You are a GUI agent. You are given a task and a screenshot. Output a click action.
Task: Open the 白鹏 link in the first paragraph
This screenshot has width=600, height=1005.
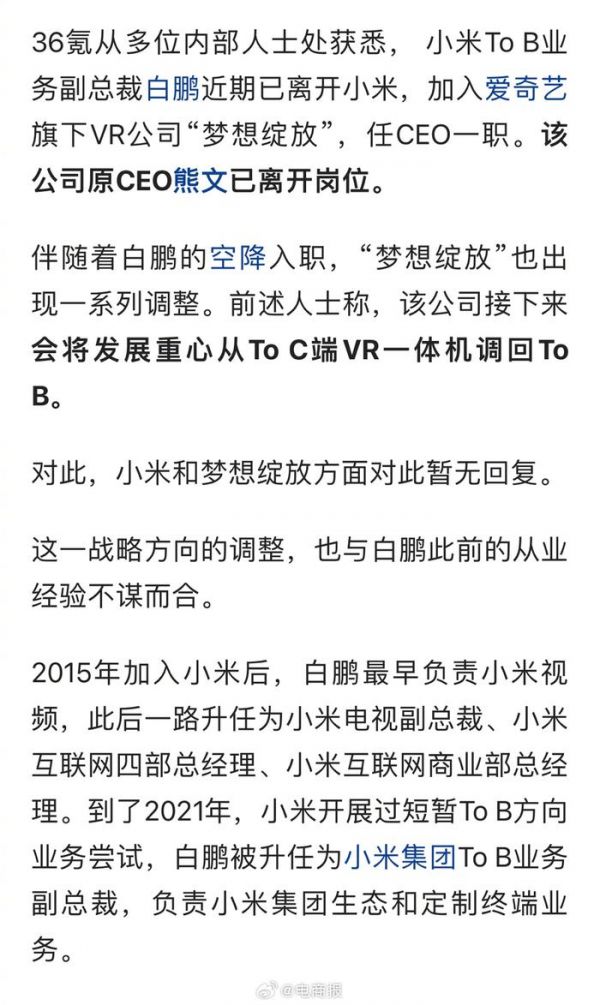[173, 89]
